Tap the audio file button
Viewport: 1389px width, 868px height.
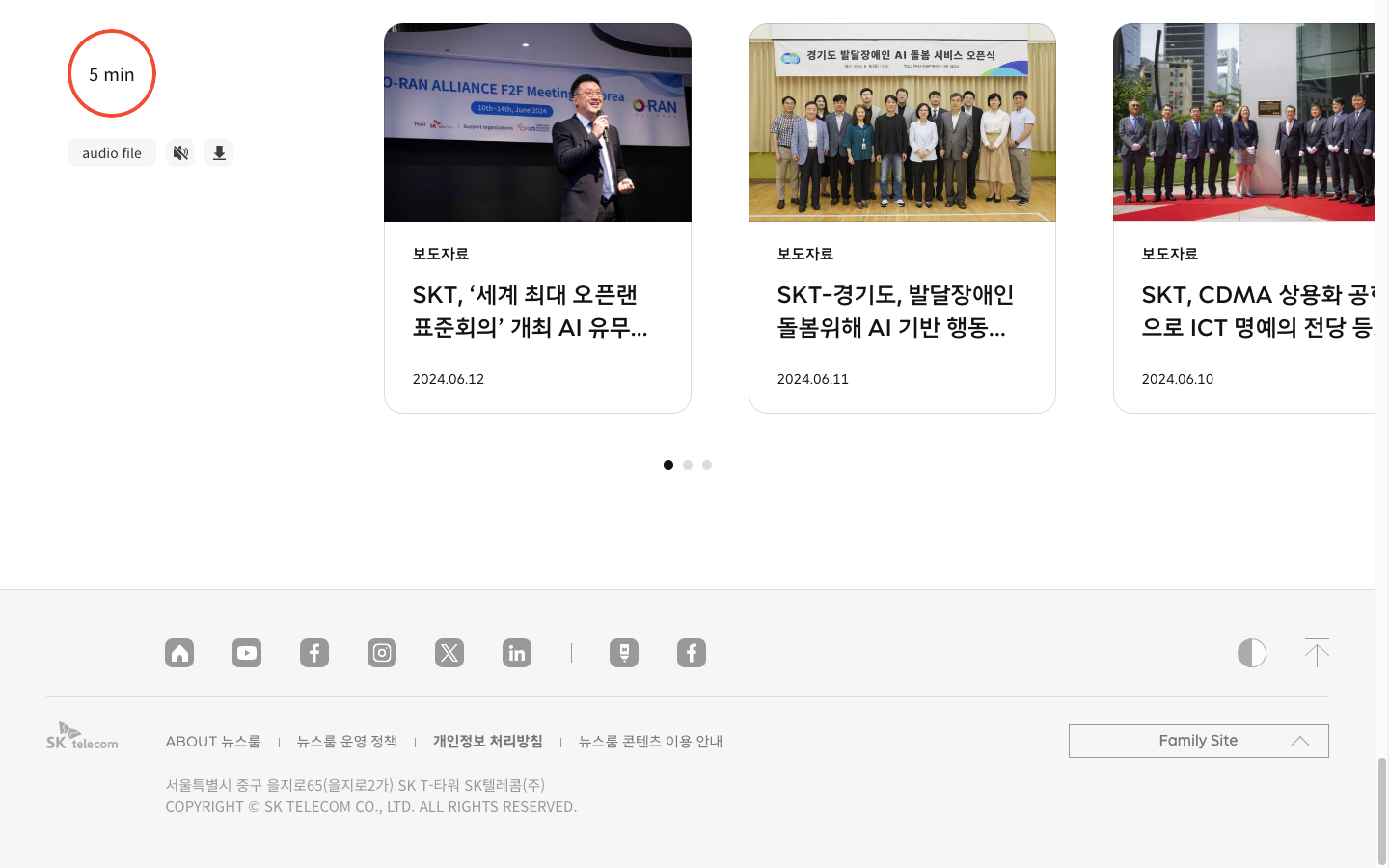tap(112, 152)
